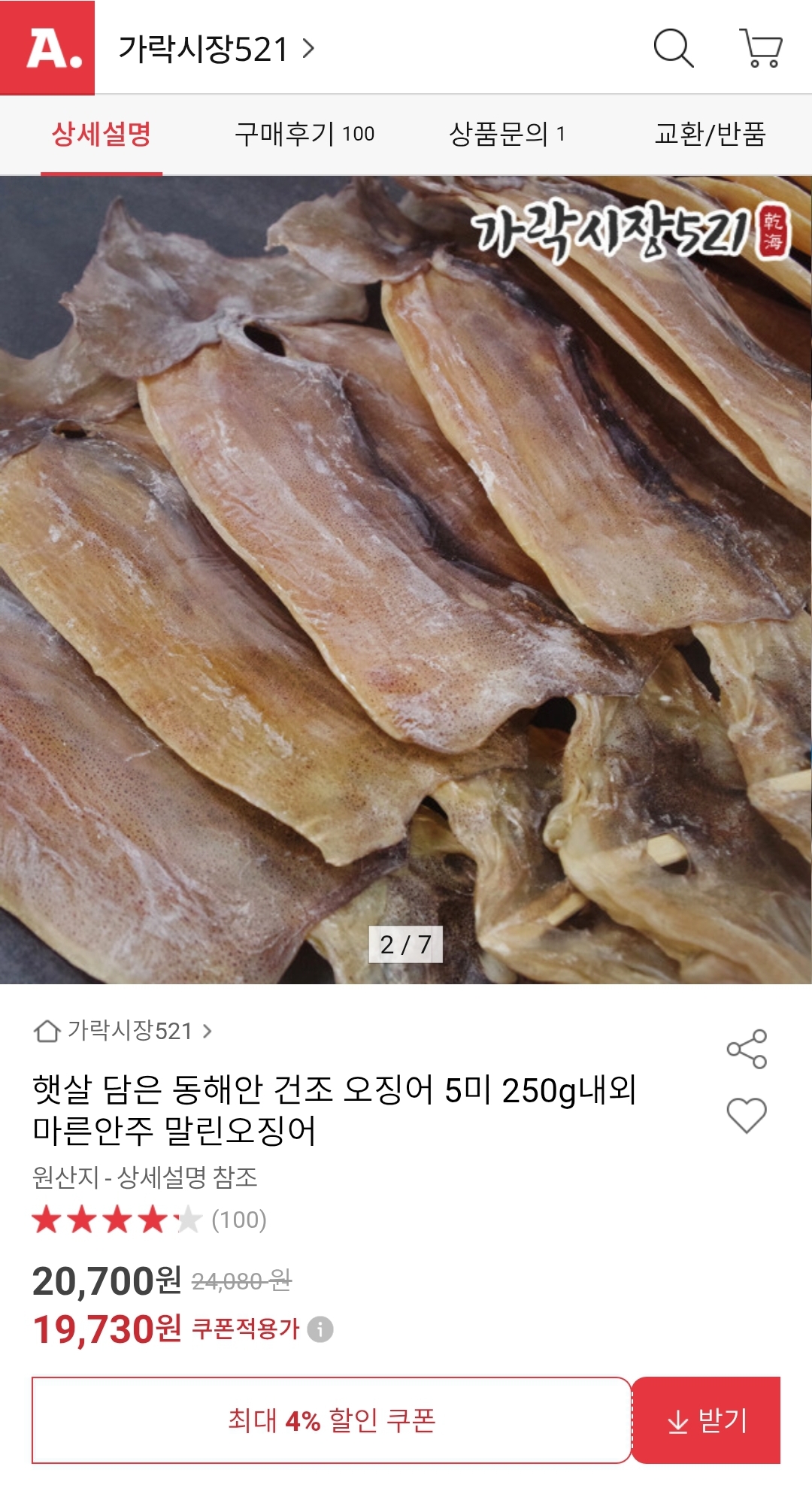Screen dimensions: 812x1488
Task: Switch to the 교환/반품 tab
Action: click(x=710, y=135)
